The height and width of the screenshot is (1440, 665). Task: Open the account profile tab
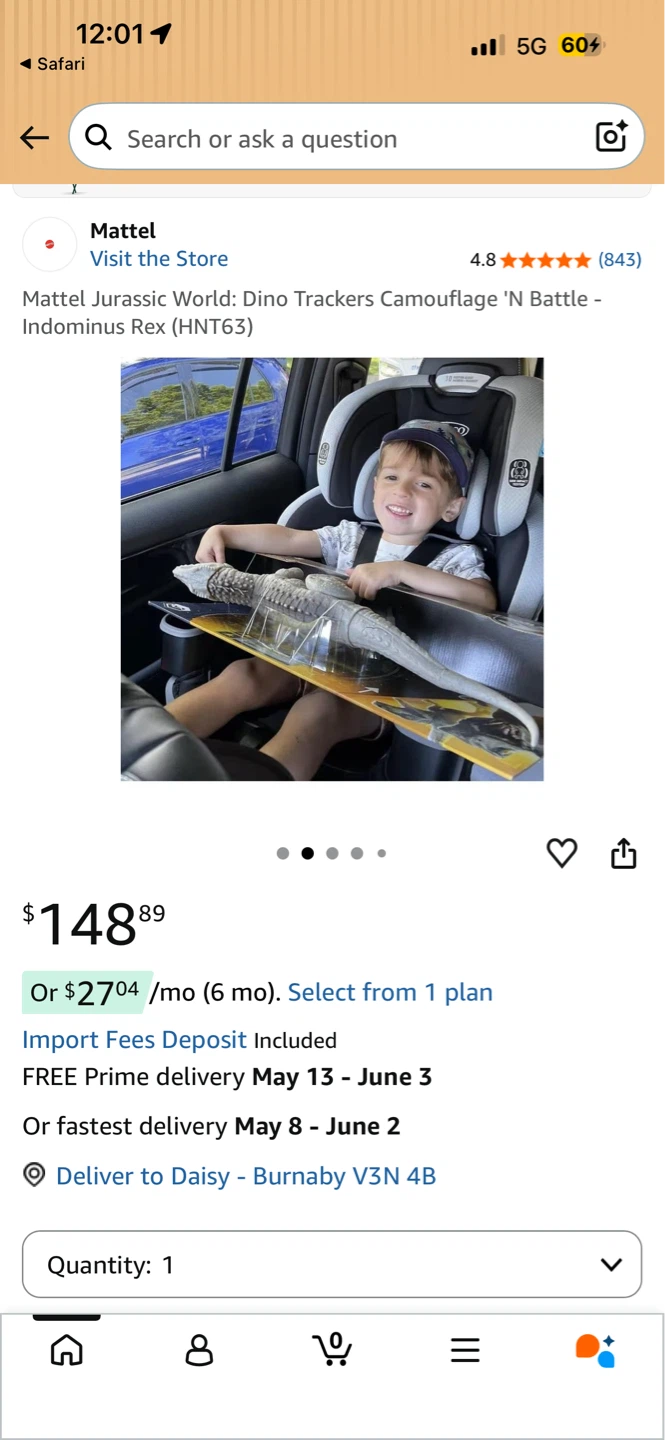click(x=199, y=1350)
